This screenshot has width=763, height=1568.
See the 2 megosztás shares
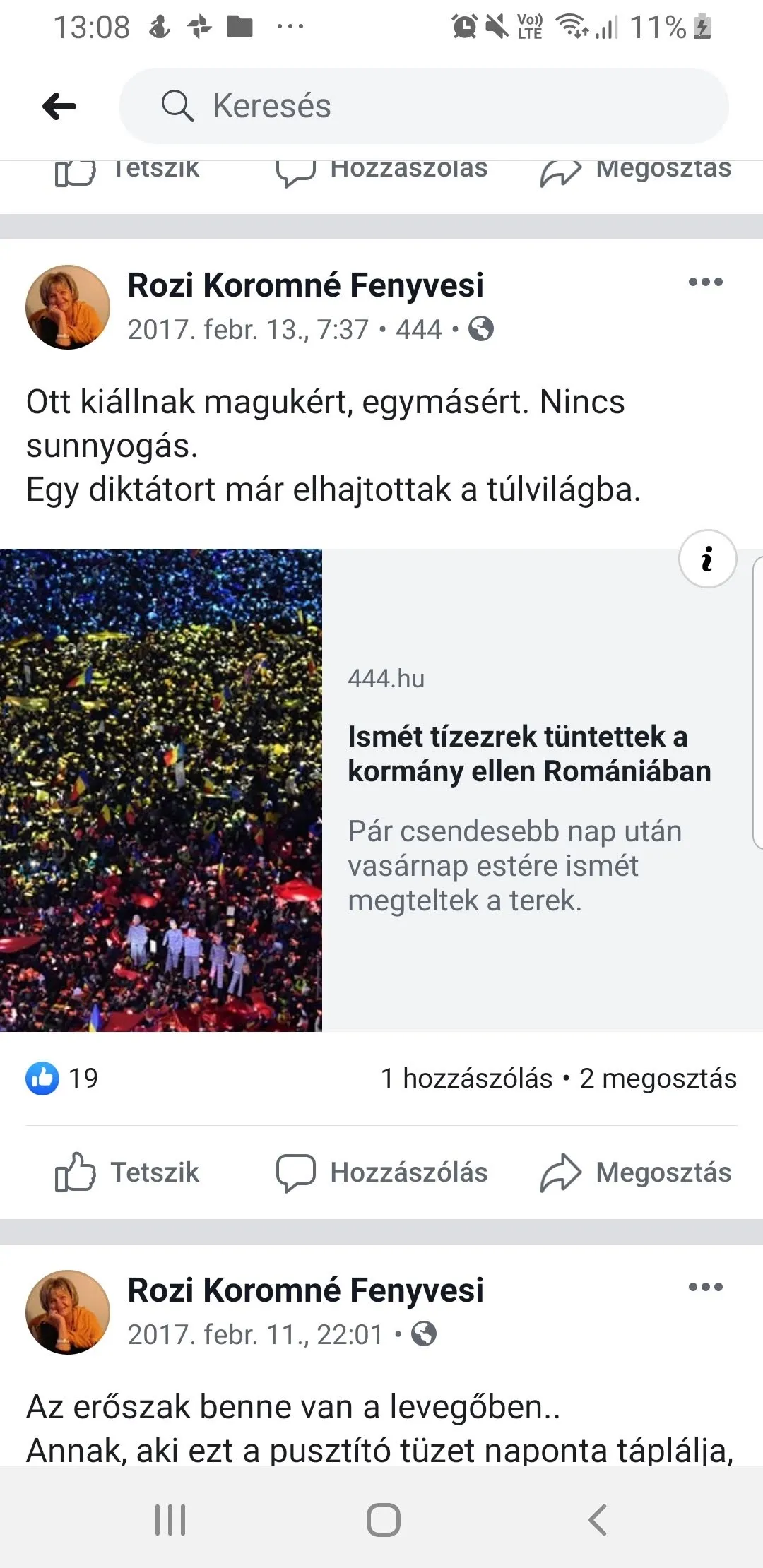tap(658, 1079)
